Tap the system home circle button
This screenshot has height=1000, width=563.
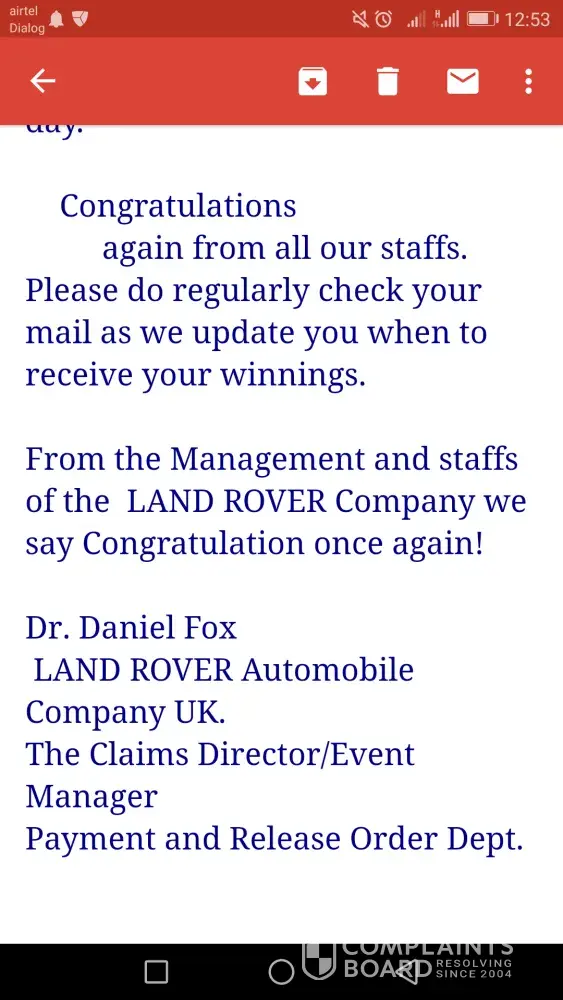(x=281, y=972)
